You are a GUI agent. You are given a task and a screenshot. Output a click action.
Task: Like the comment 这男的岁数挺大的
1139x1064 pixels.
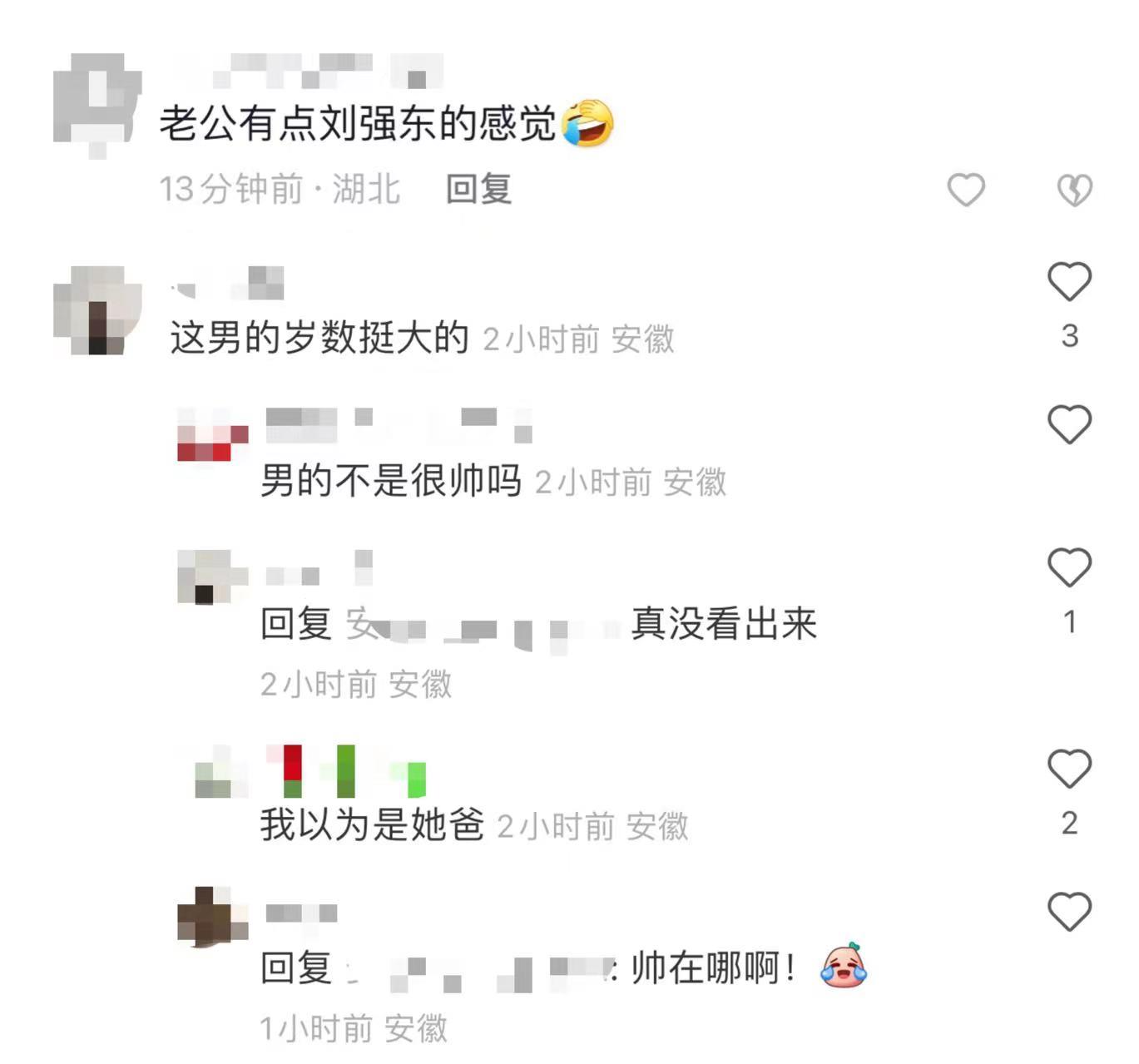pos(1069,281)
